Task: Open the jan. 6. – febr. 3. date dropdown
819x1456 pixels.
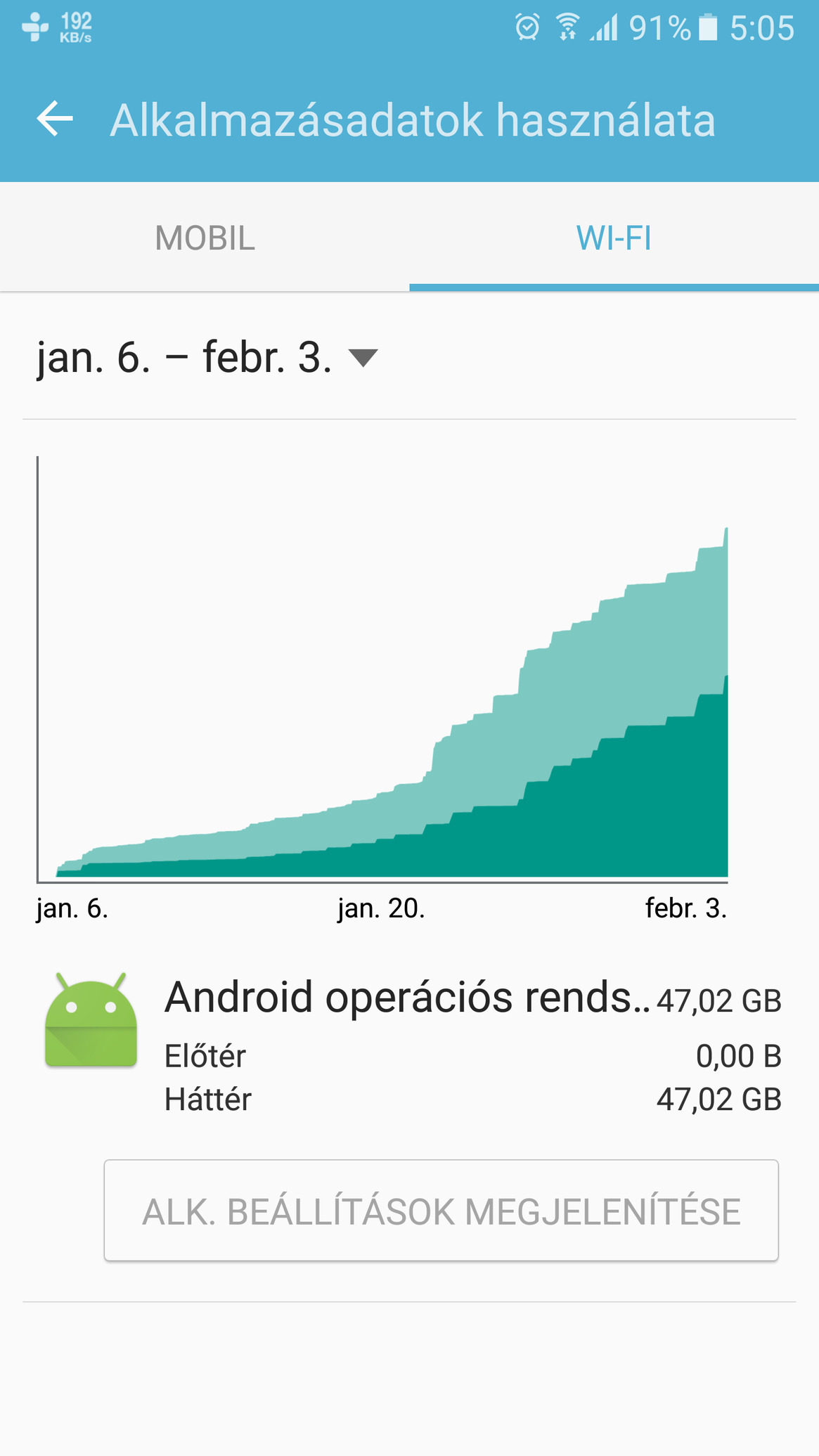Action: [x=207, y=357]
